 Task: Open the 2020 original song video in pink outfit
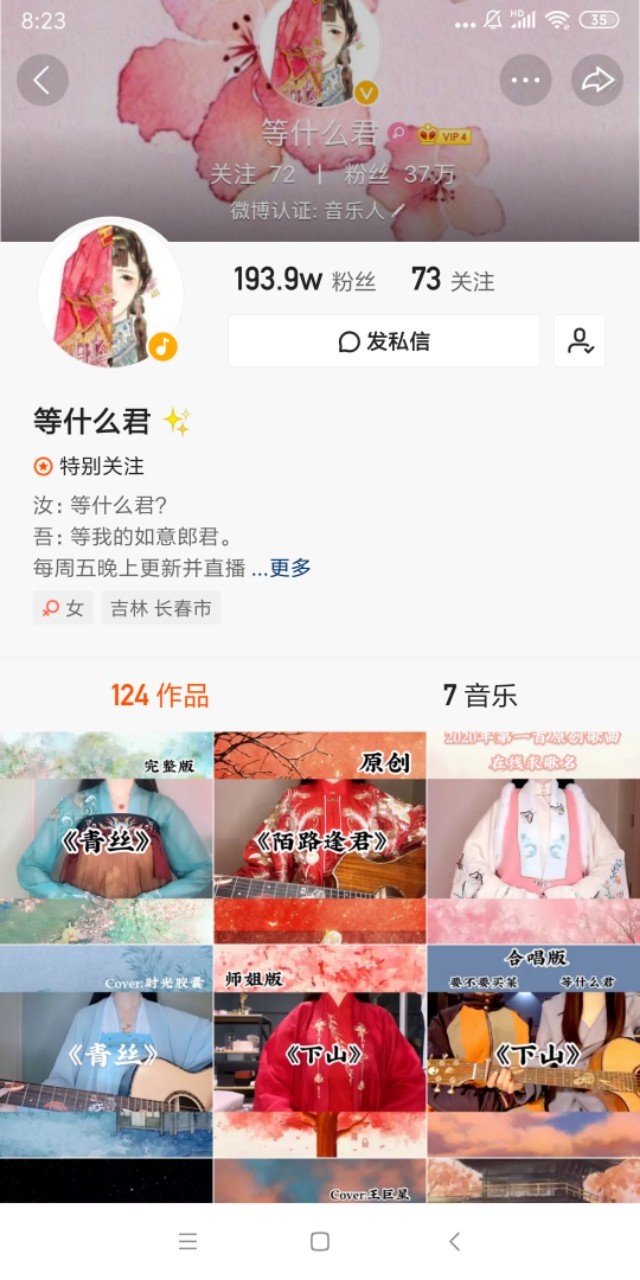click(533, 838)
